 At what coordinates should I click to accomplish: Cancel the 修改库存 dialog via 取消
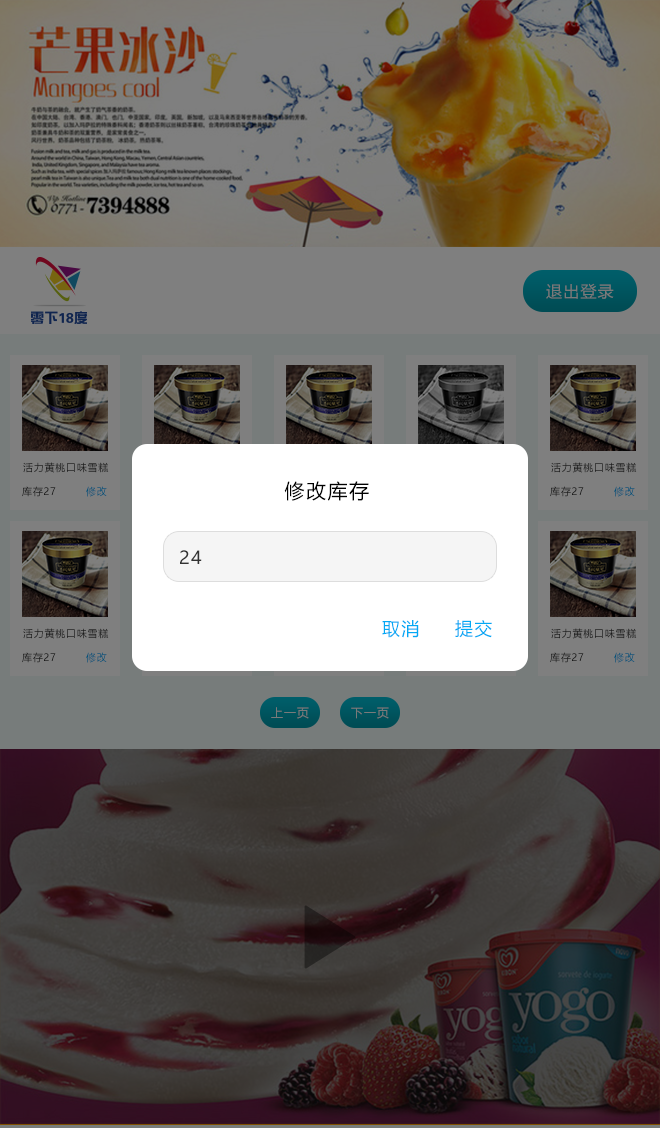click(x=400, y=629)
